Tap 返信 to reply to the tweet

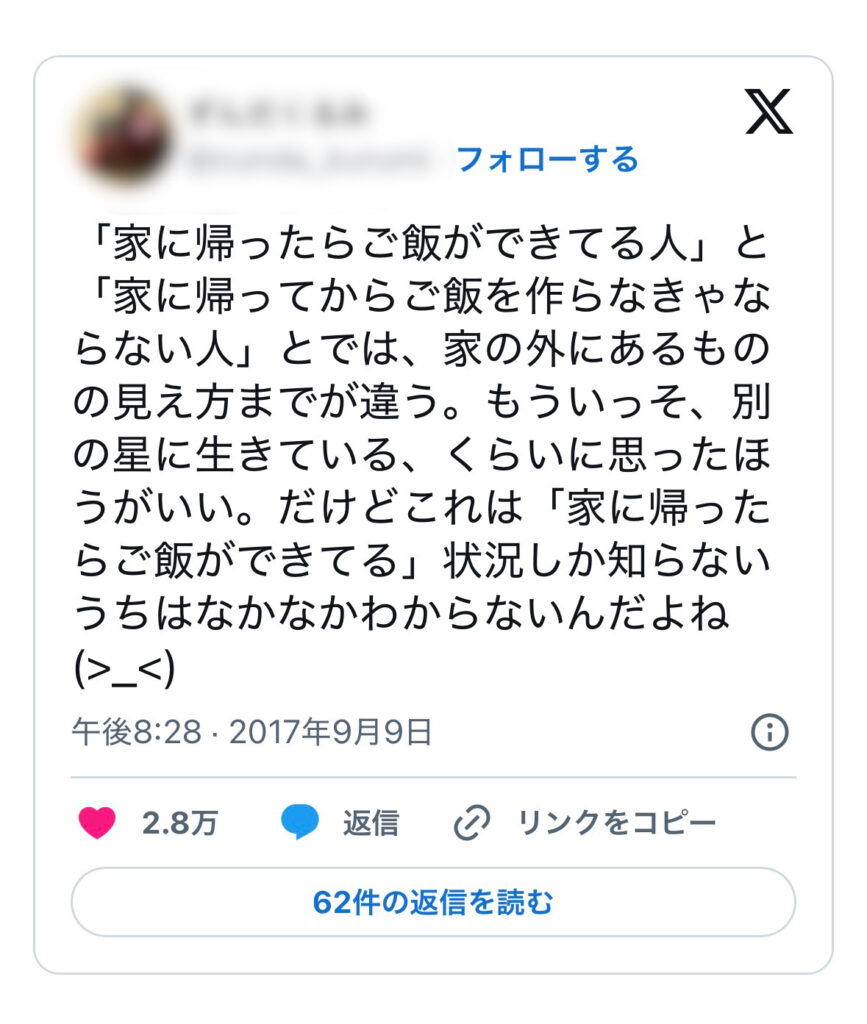[x=340, y=823]
